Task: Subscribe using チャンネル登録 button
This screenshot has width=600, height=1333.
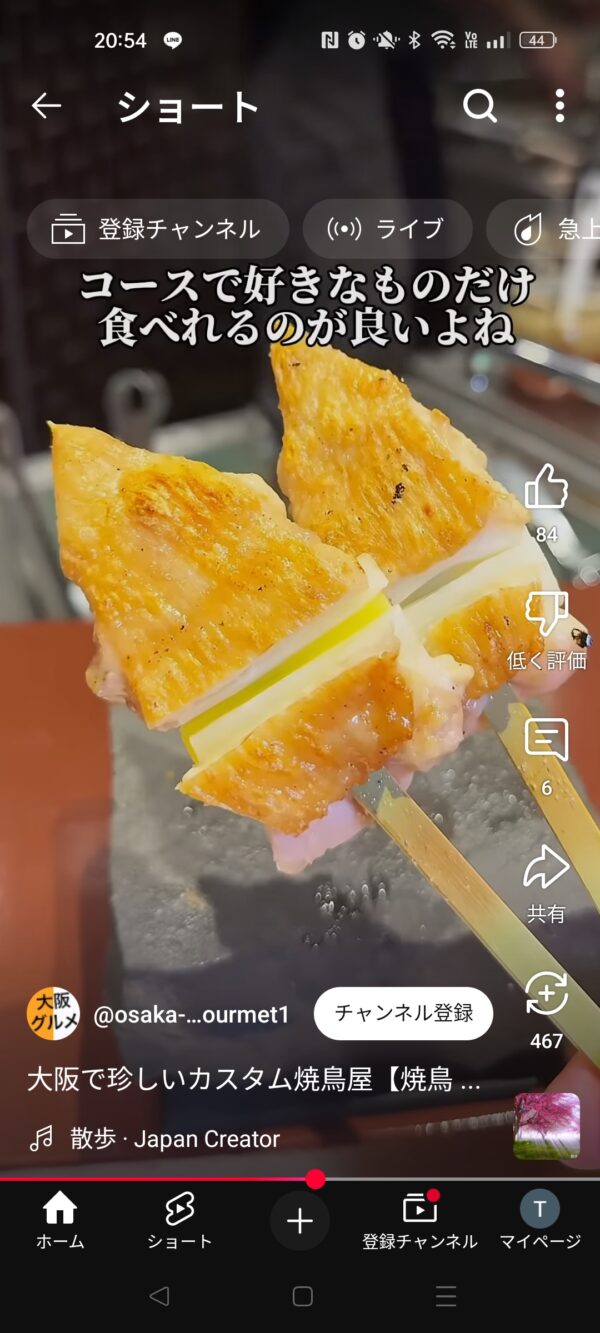Action: (x=403, y=1014)
